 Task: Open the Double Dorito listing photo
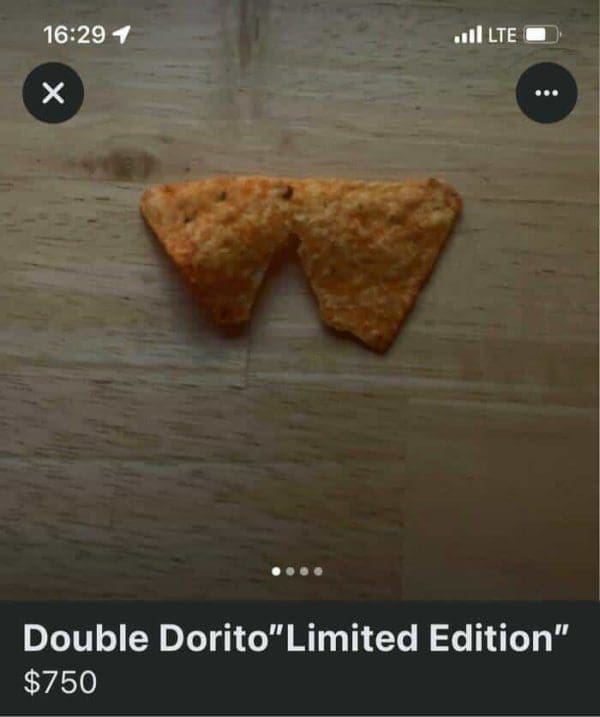[x=300, y=260]
